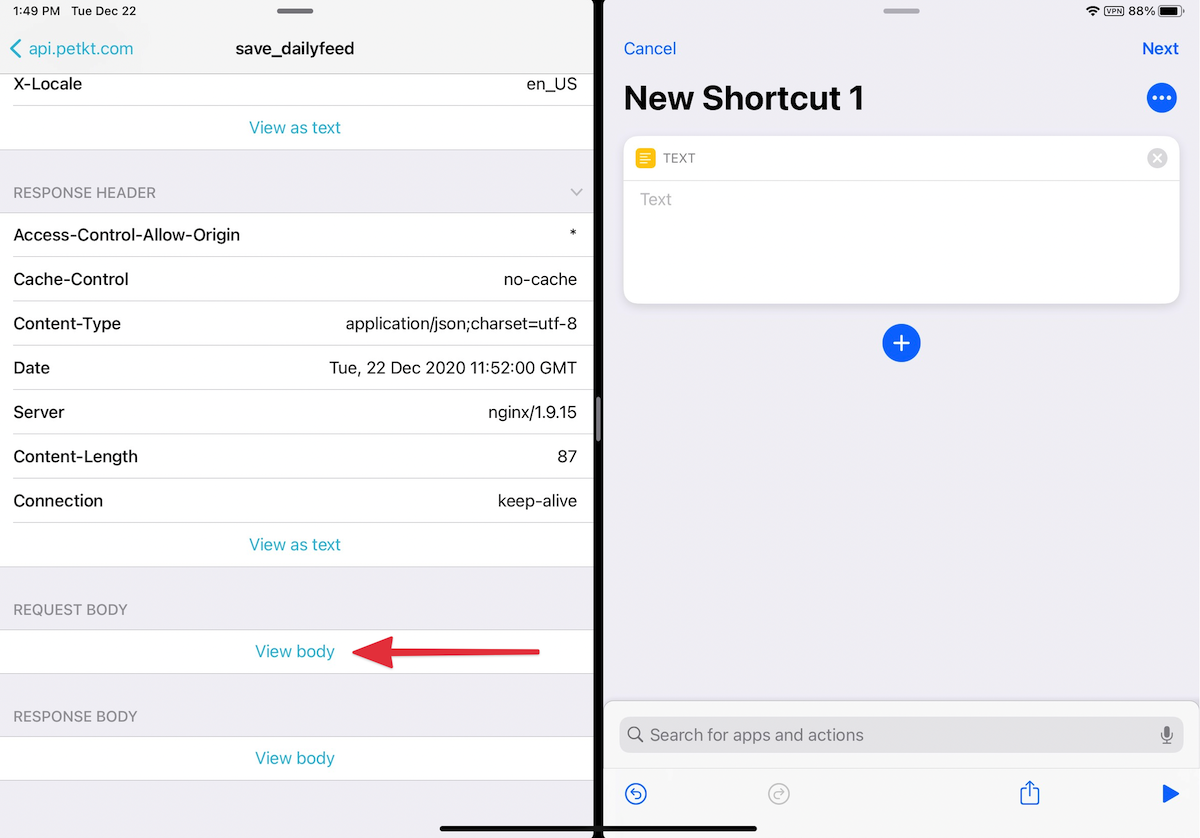Share this shortcut

(x=1030, y=794)
